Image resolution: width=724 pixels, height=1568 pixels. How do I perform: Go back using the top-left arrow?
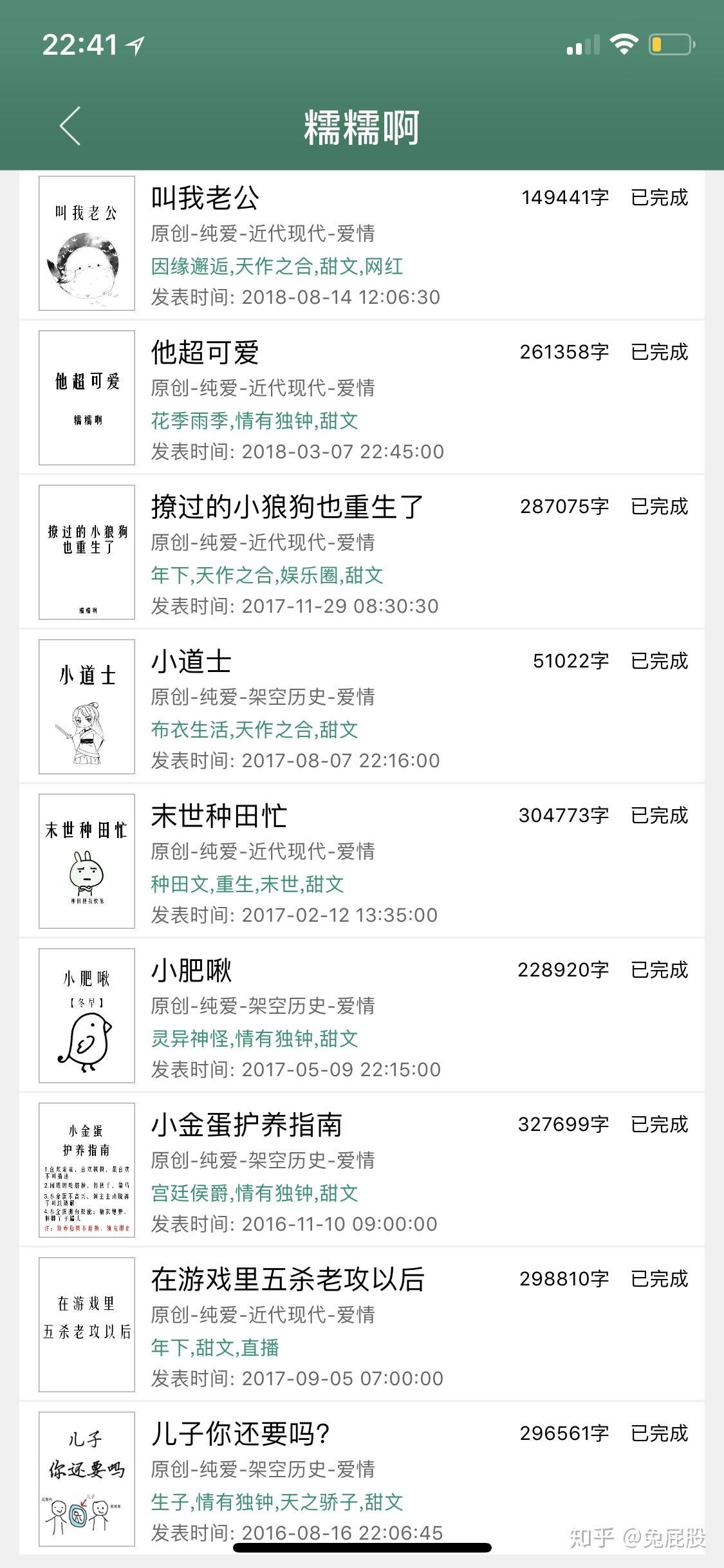point(71,126)
